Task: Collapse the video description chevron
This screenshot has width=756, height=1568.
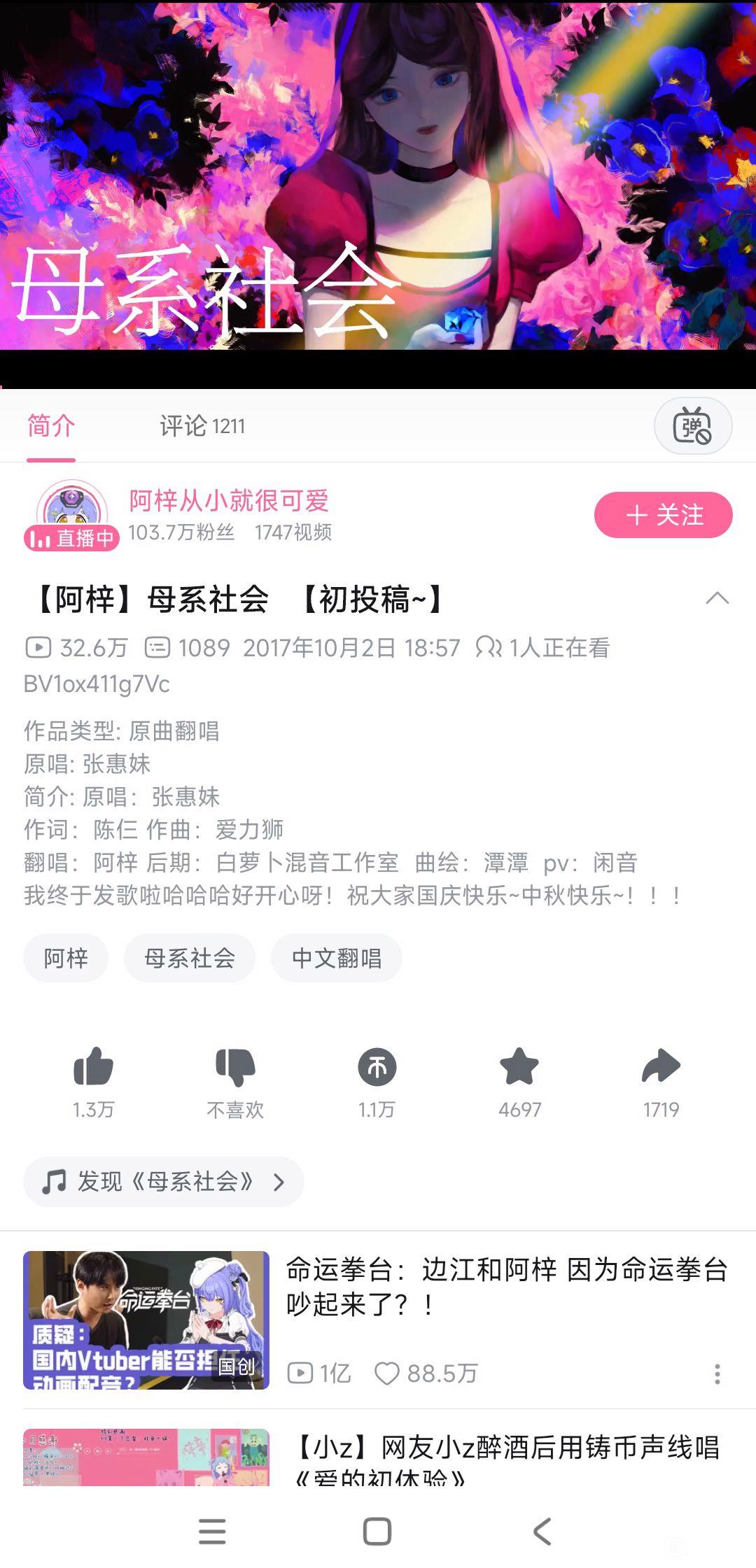Action: pos(717,599)
